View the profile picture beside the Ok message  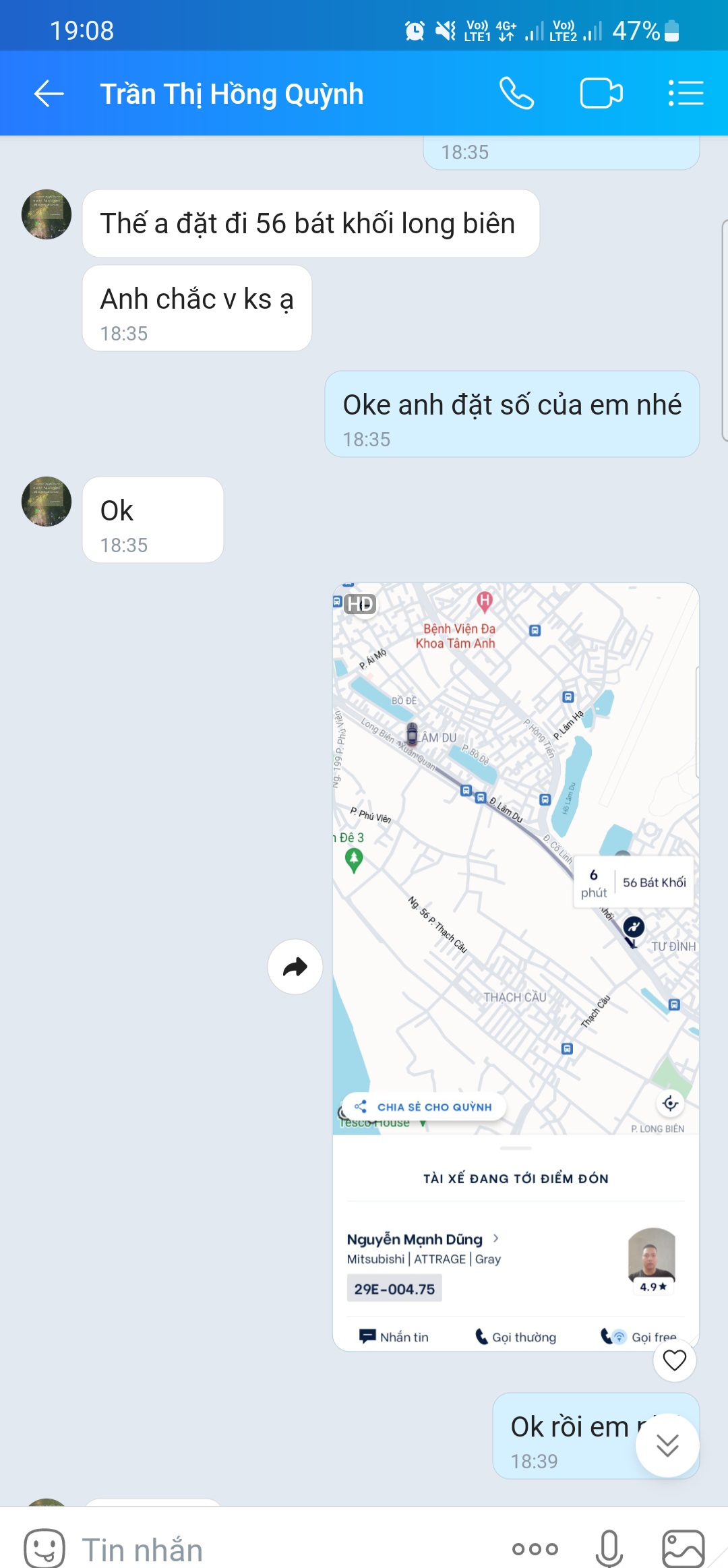[x=47, y=502]
